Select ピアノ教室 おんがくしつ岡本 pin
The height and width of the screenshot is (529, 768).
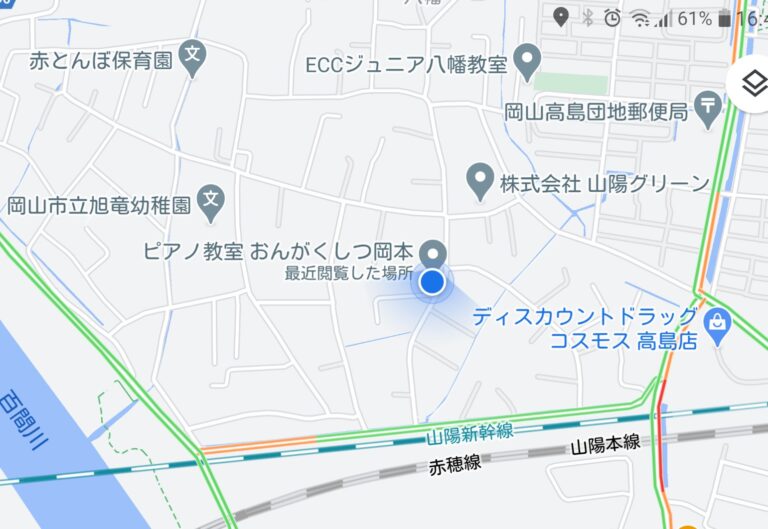coord(432,250)
